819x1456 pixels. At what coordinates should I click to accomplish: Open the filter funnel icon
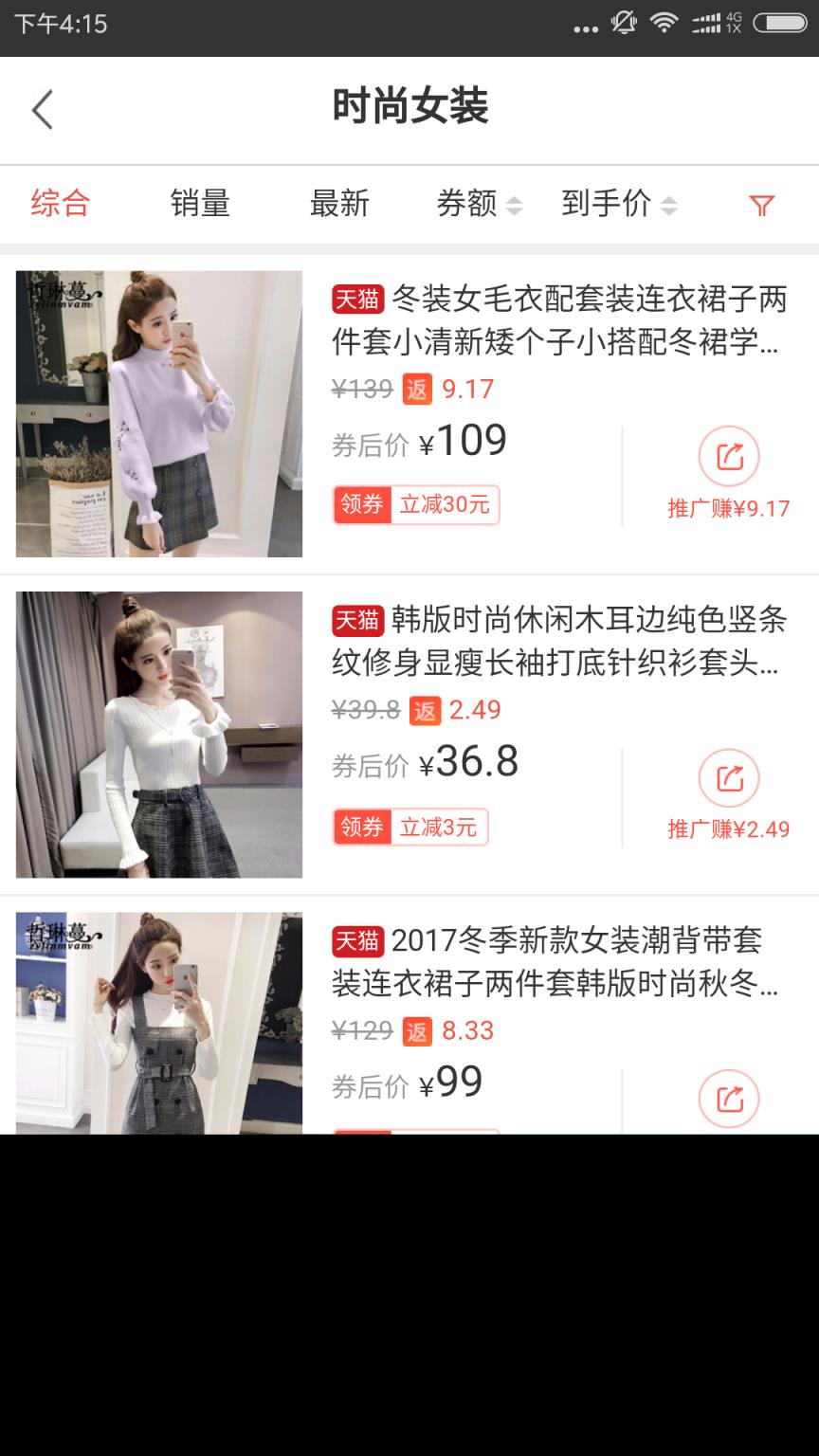761,204
